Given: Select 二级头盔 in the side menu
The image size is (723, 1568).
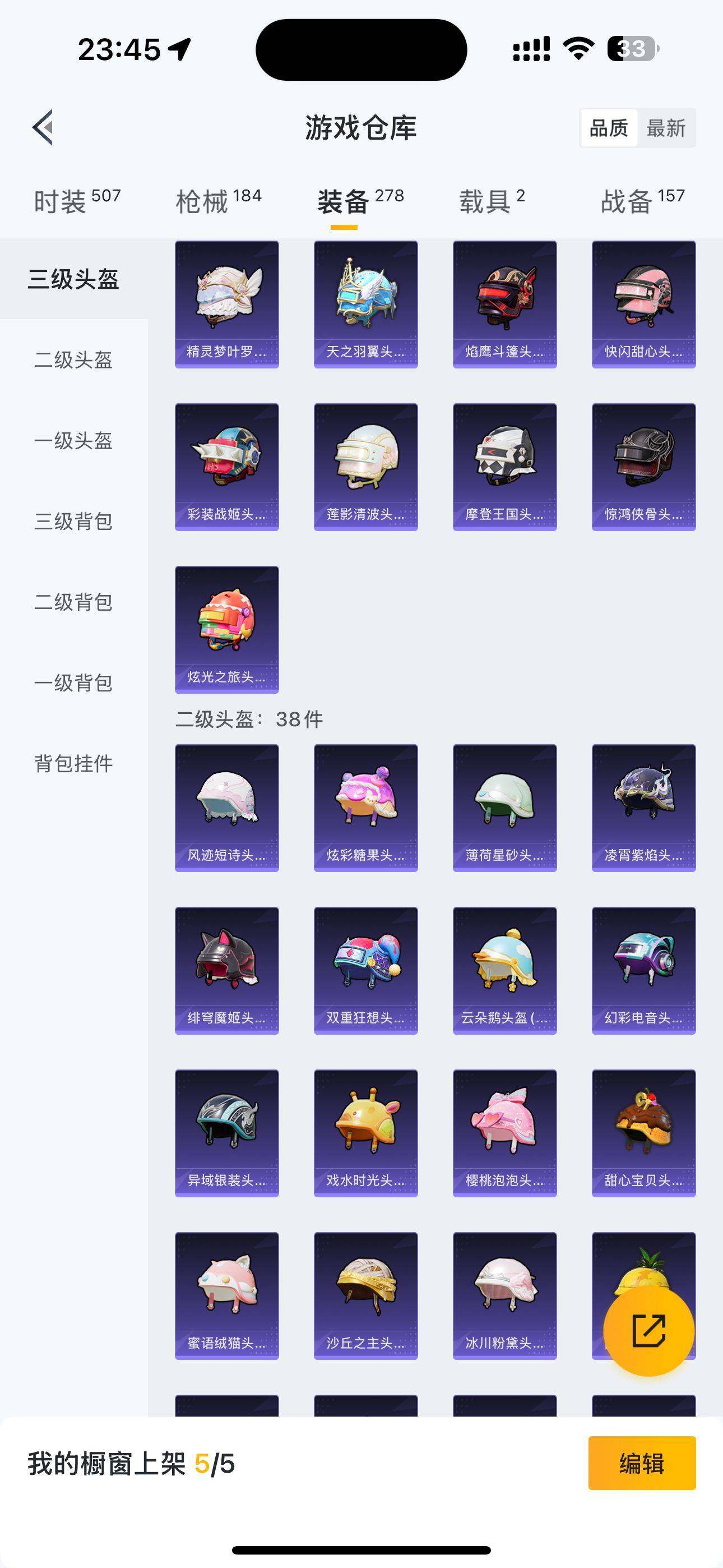Looking at the screenshot, I should click(x=73, y=359).
